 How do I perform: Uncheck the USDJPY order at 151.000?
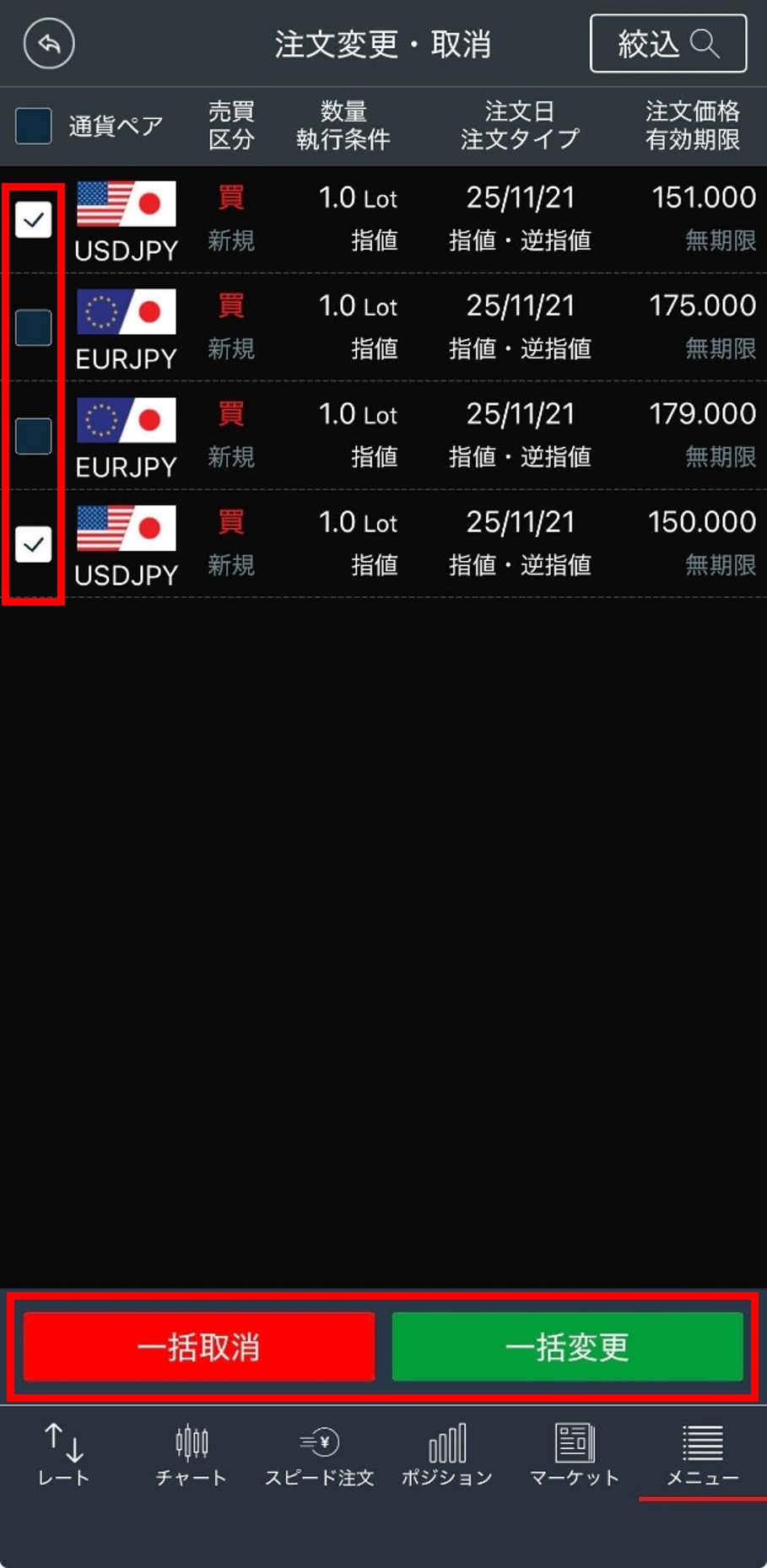point(34,220)
